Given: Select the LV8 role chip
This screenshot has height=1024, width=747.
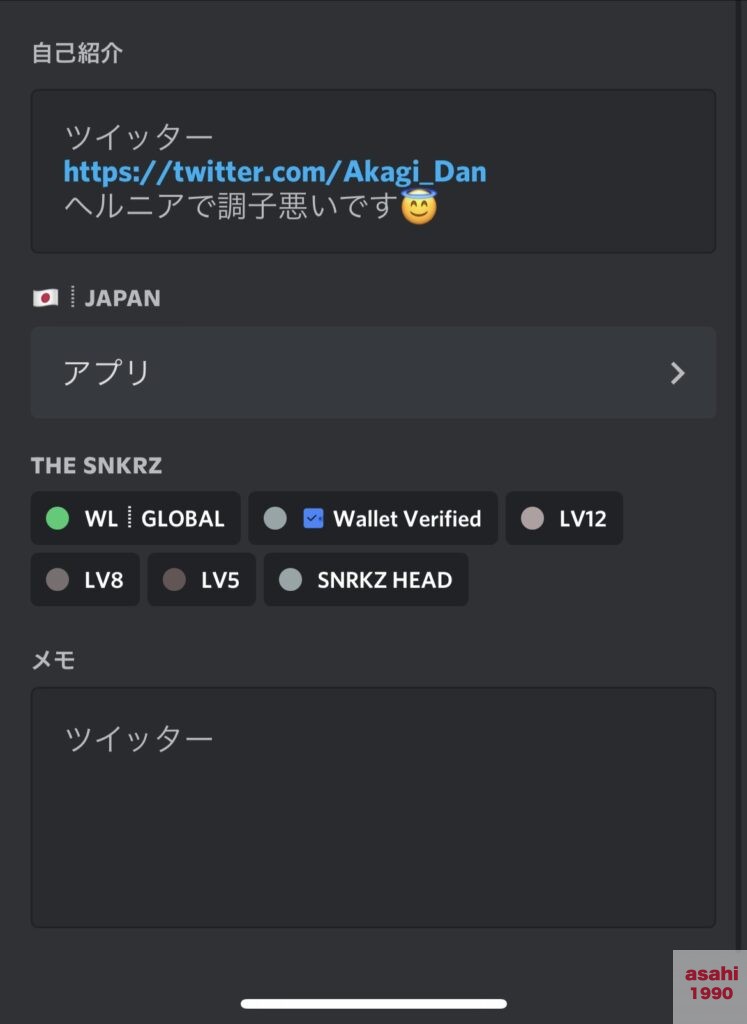Looking at the screenshot, I should pyautogui.click(x=85, y=580).
